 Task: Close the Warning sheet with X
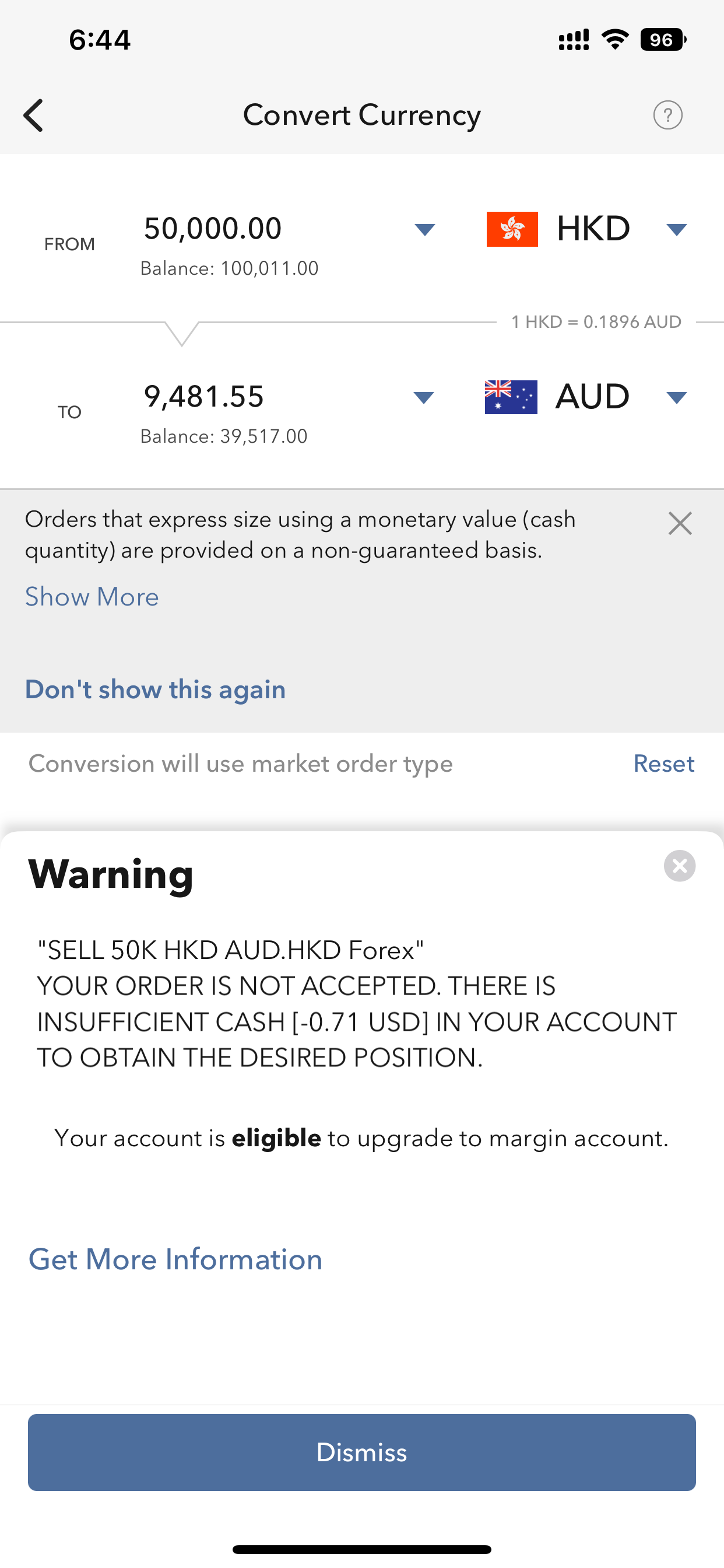tap(679, 866)
